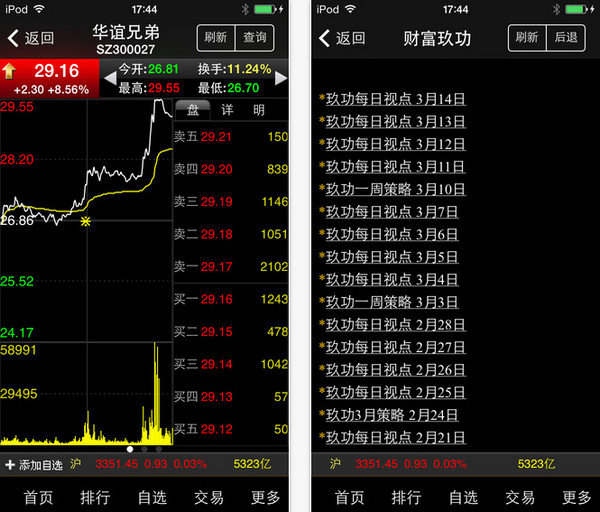Add this stock via 添加自选
Viewport: 600px width, 512px height.
coord(33,465)
